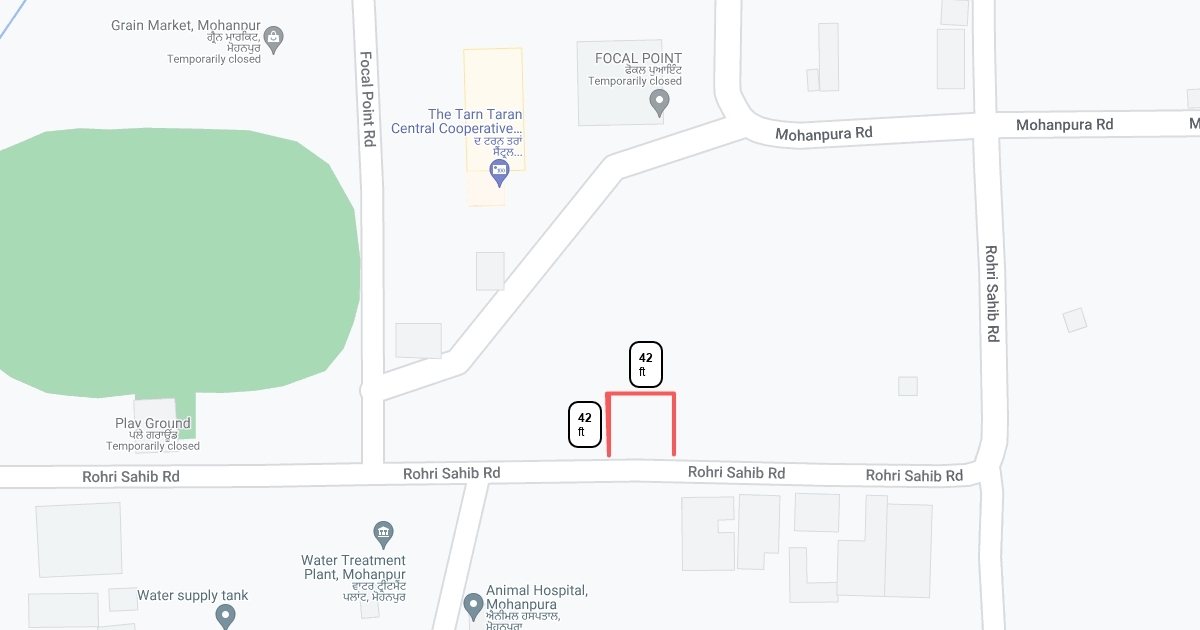Tap the FOCAL POINT location pin
This screenshot has height=630, width=1200.
coord(659,102)
